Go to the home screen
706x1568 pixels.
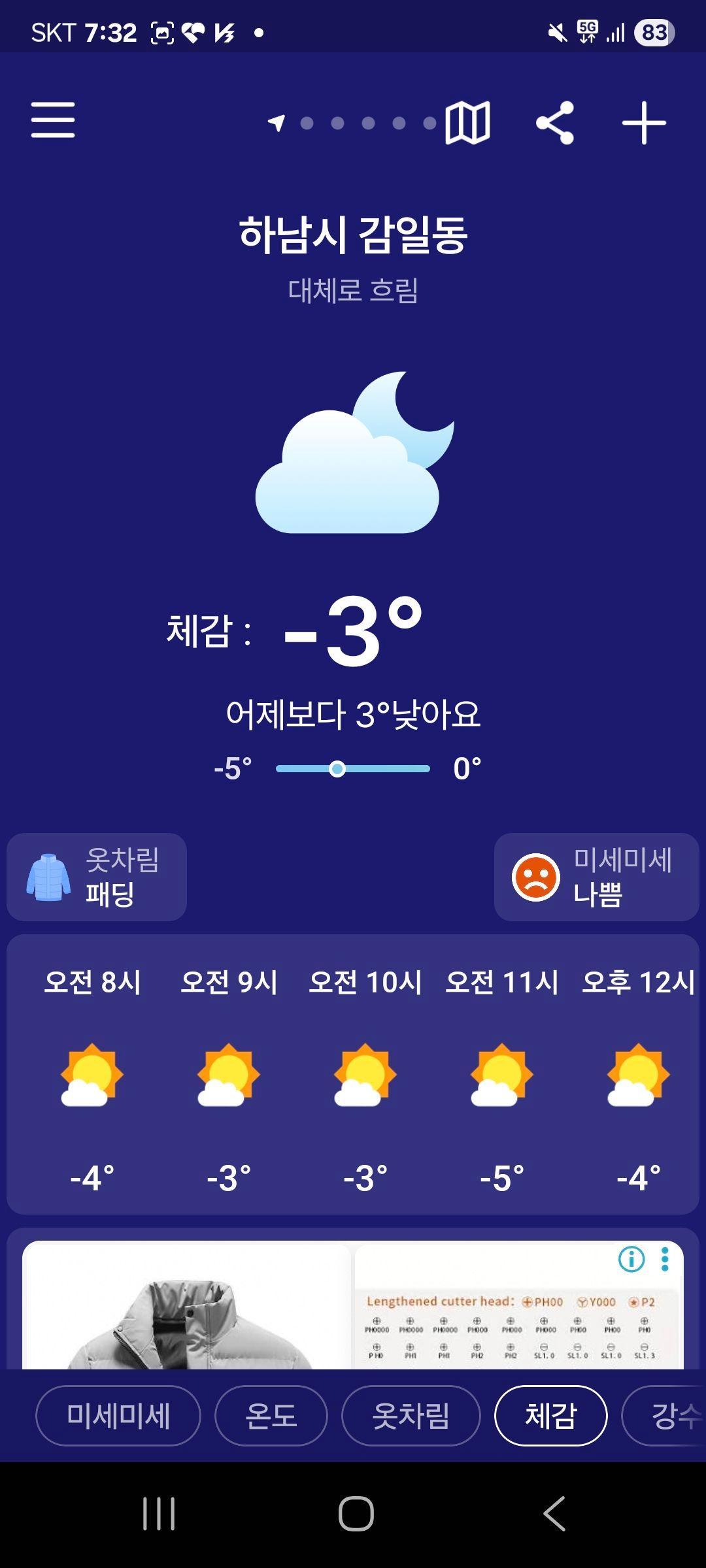[356, 1513]
